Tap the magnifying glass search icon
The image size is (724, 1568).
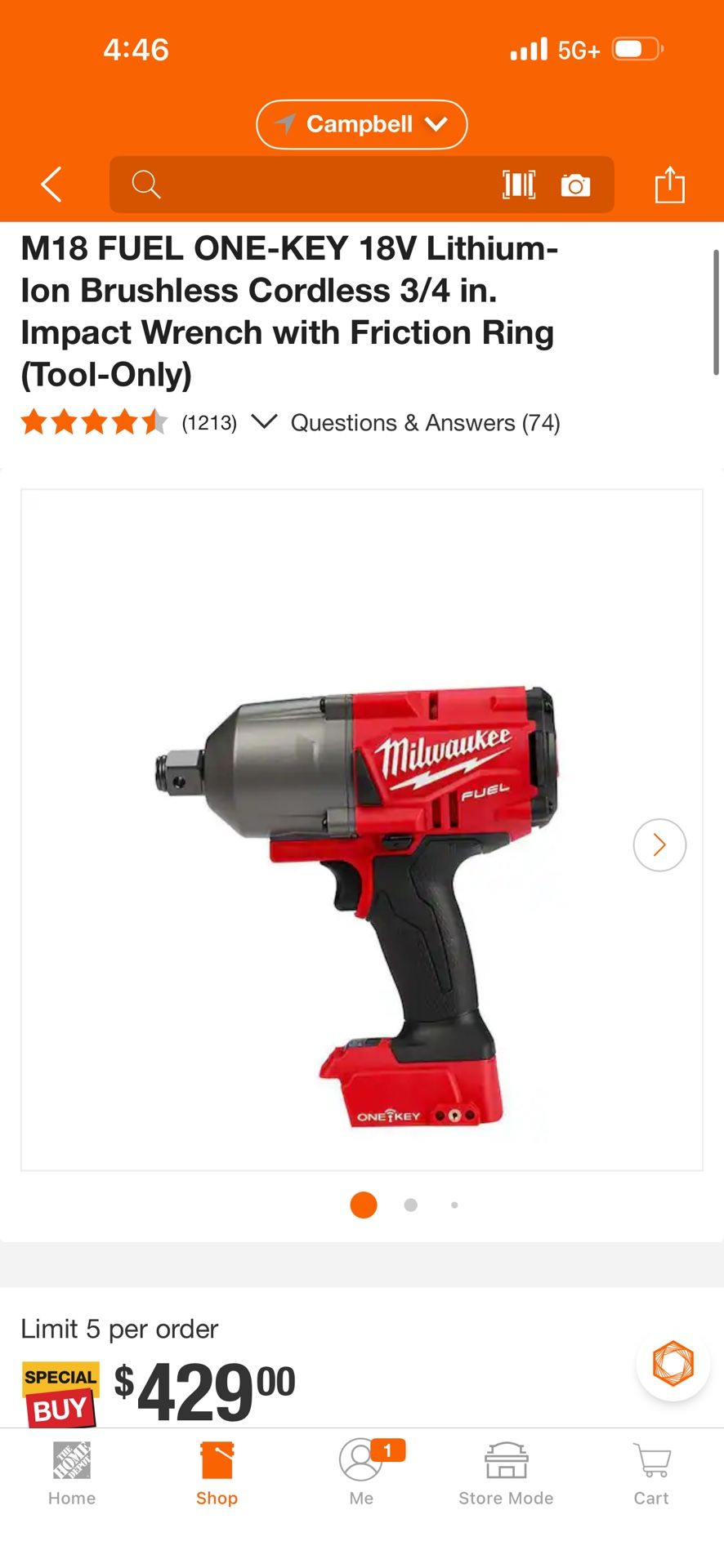click(146, 185)
